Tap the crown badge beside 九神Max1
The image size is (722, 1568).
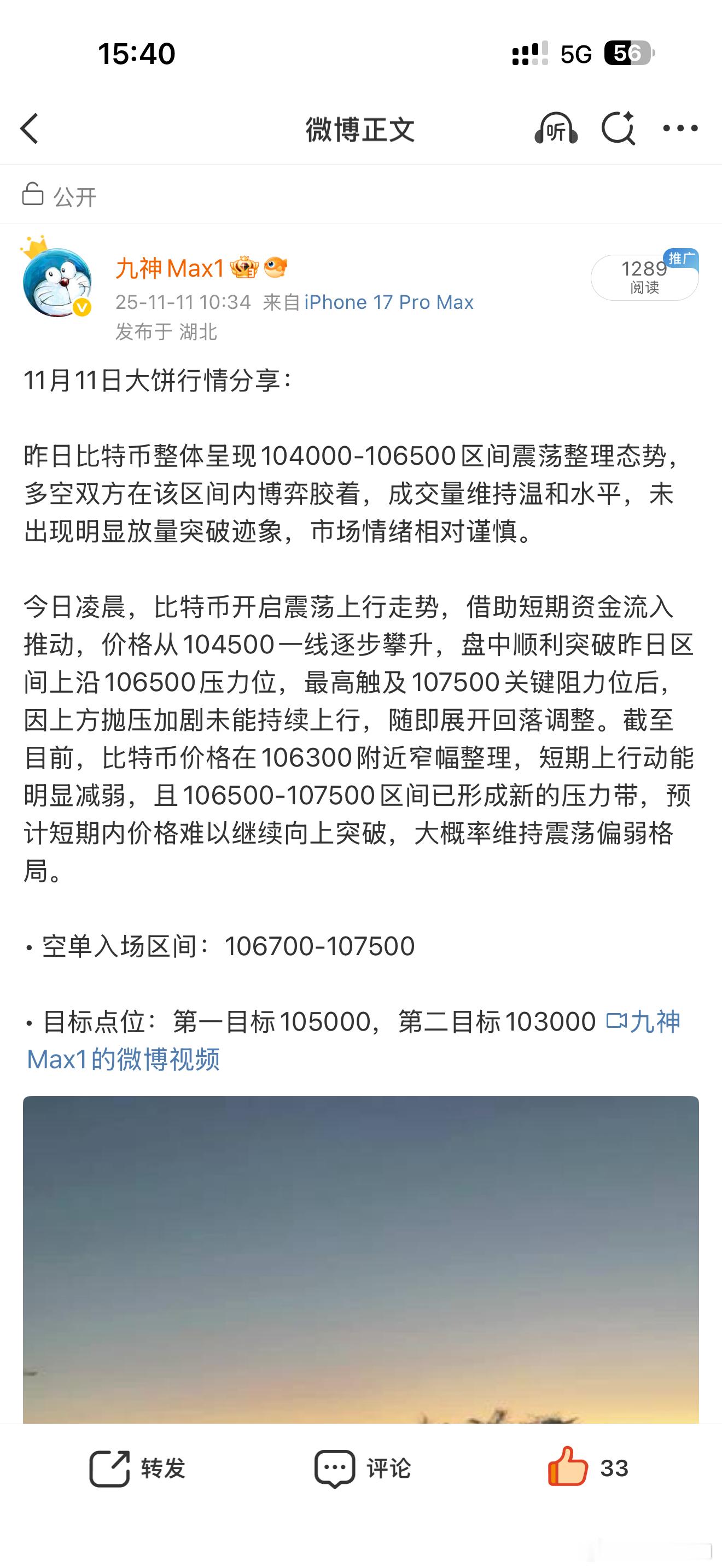pyautogui.click(x=246, y=268)
